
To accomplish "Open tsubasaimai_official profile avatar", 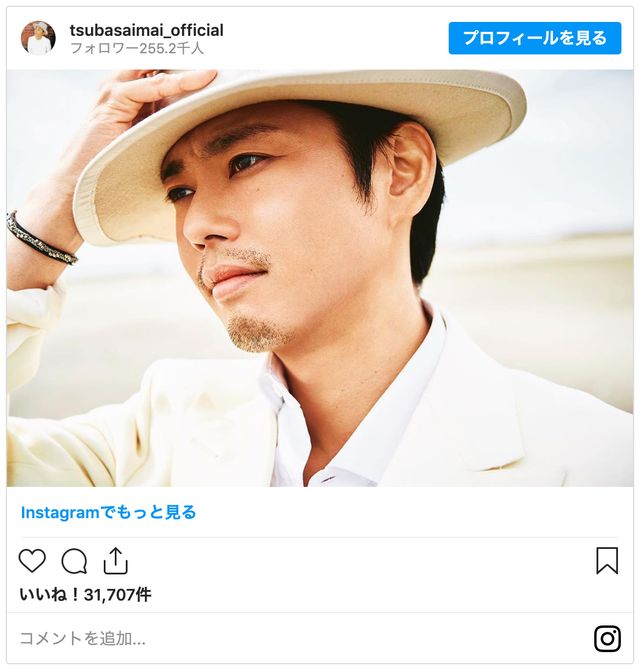I will coord(38,38).
